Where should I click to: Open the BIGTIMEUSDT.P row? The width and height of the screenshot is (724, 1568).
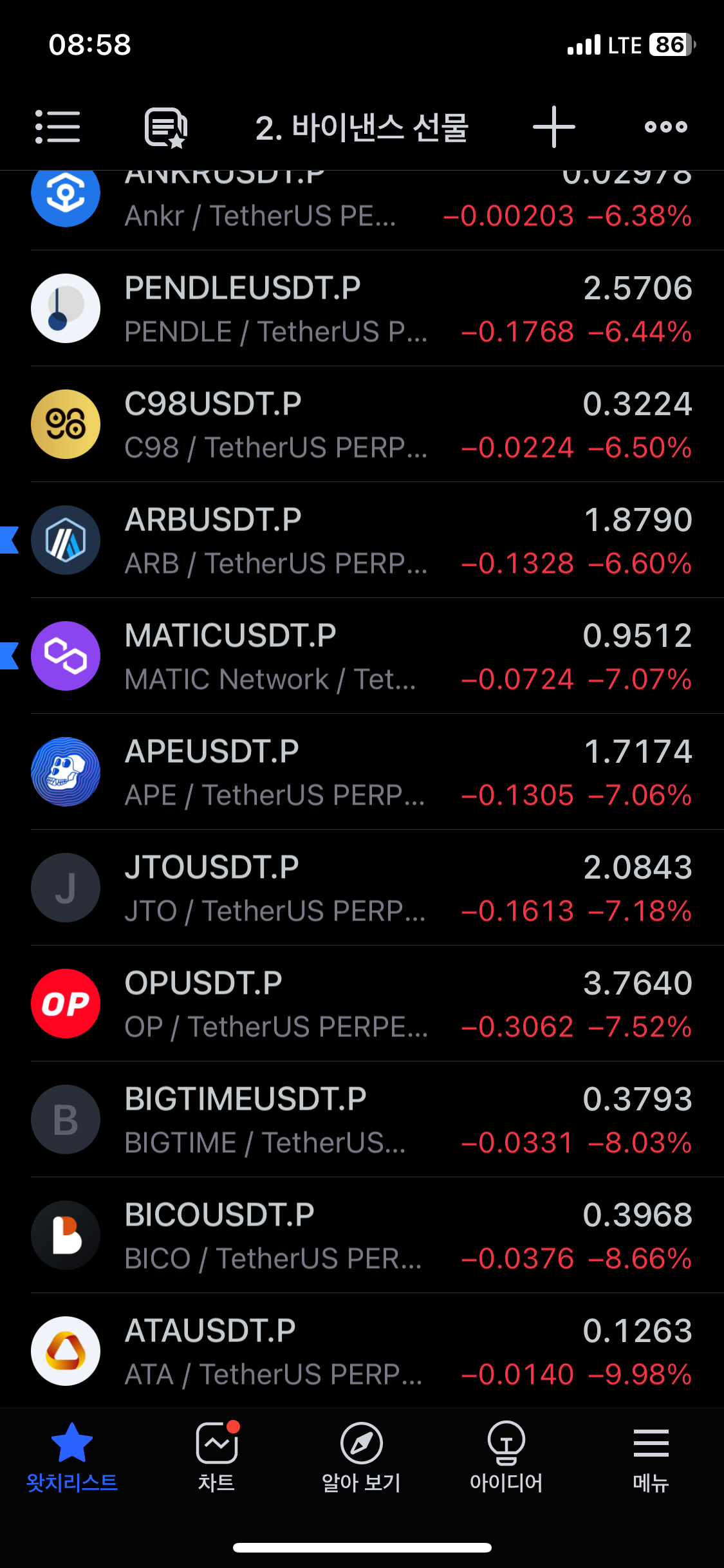point(362,1119)
